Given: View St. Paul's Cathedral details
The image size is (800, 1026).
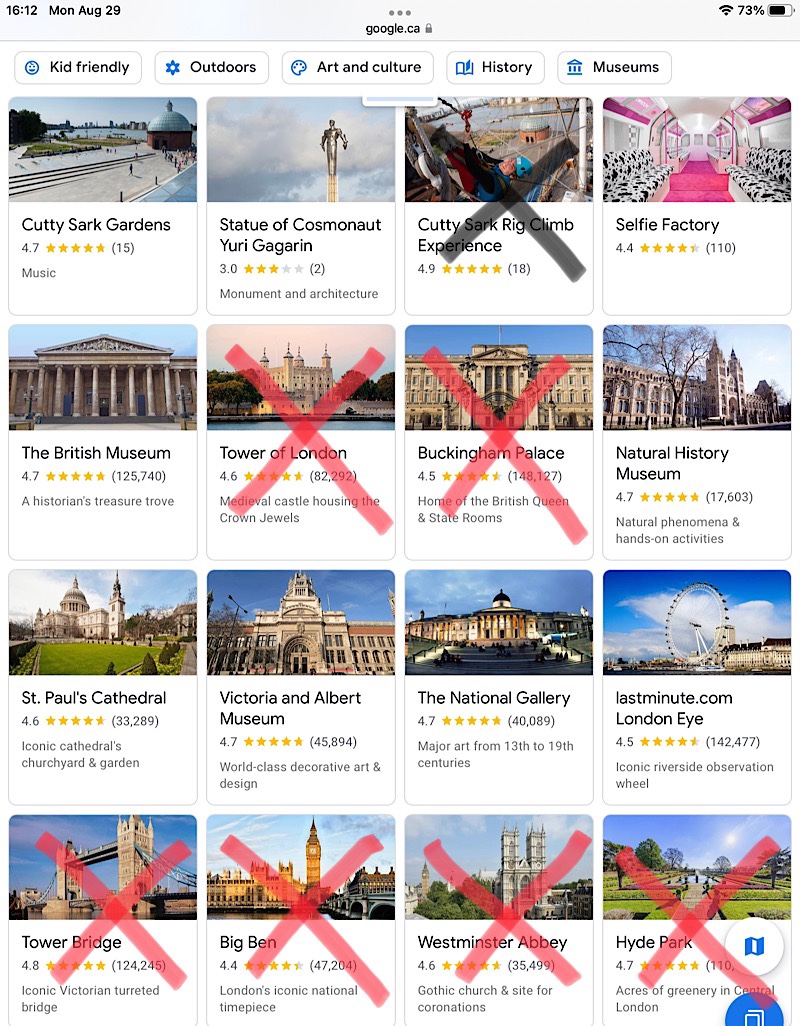Looking at the screenshot, I should (102, 685).
